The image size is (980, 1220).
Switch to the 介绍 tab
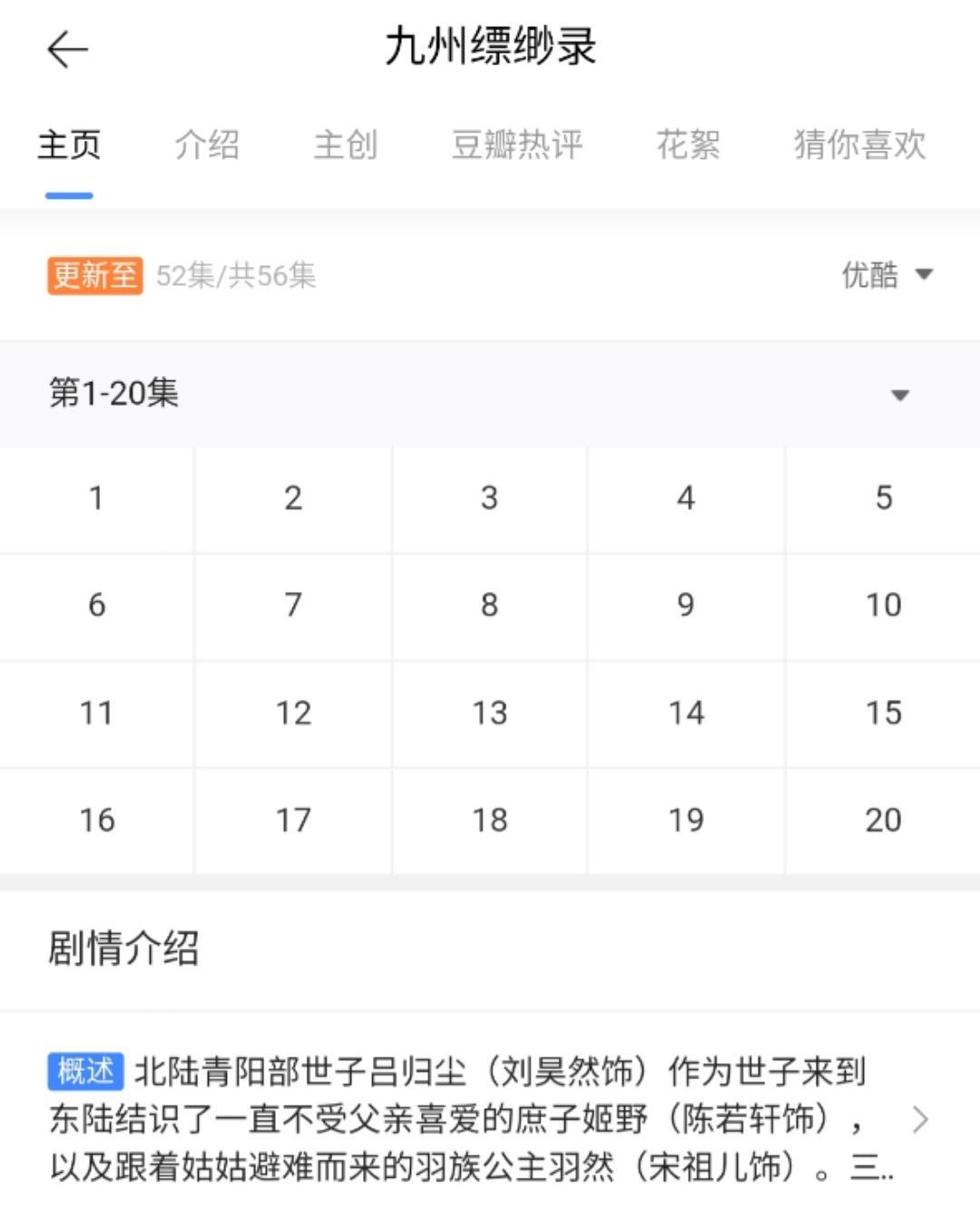[x=207, y=145]
